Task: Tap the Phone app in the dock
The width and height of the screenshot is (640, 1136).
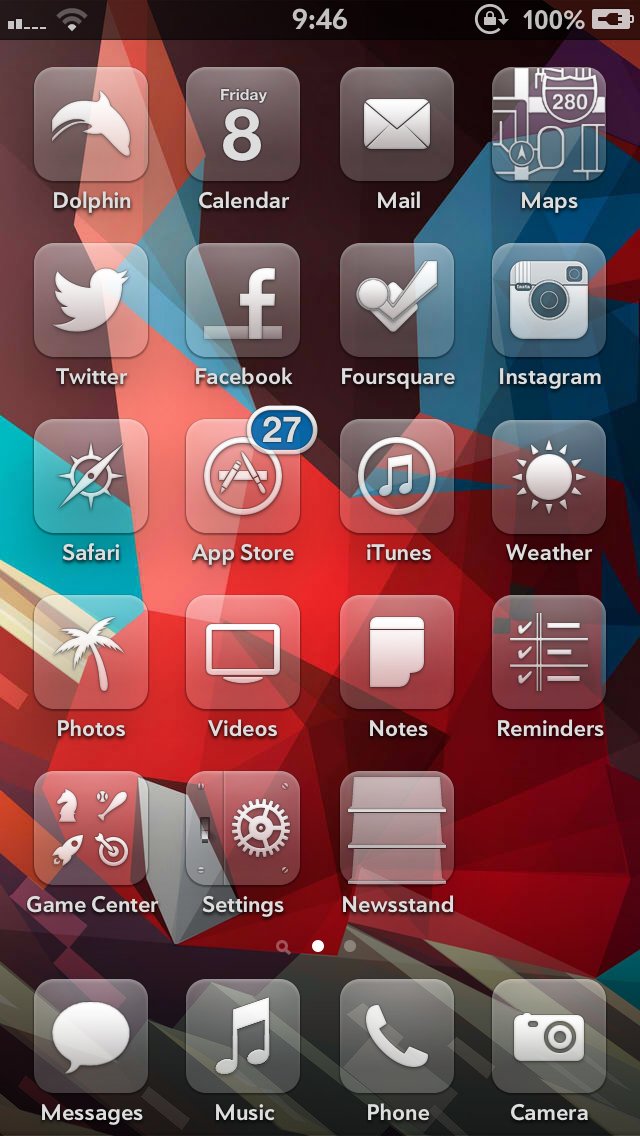Action: 397,1037
